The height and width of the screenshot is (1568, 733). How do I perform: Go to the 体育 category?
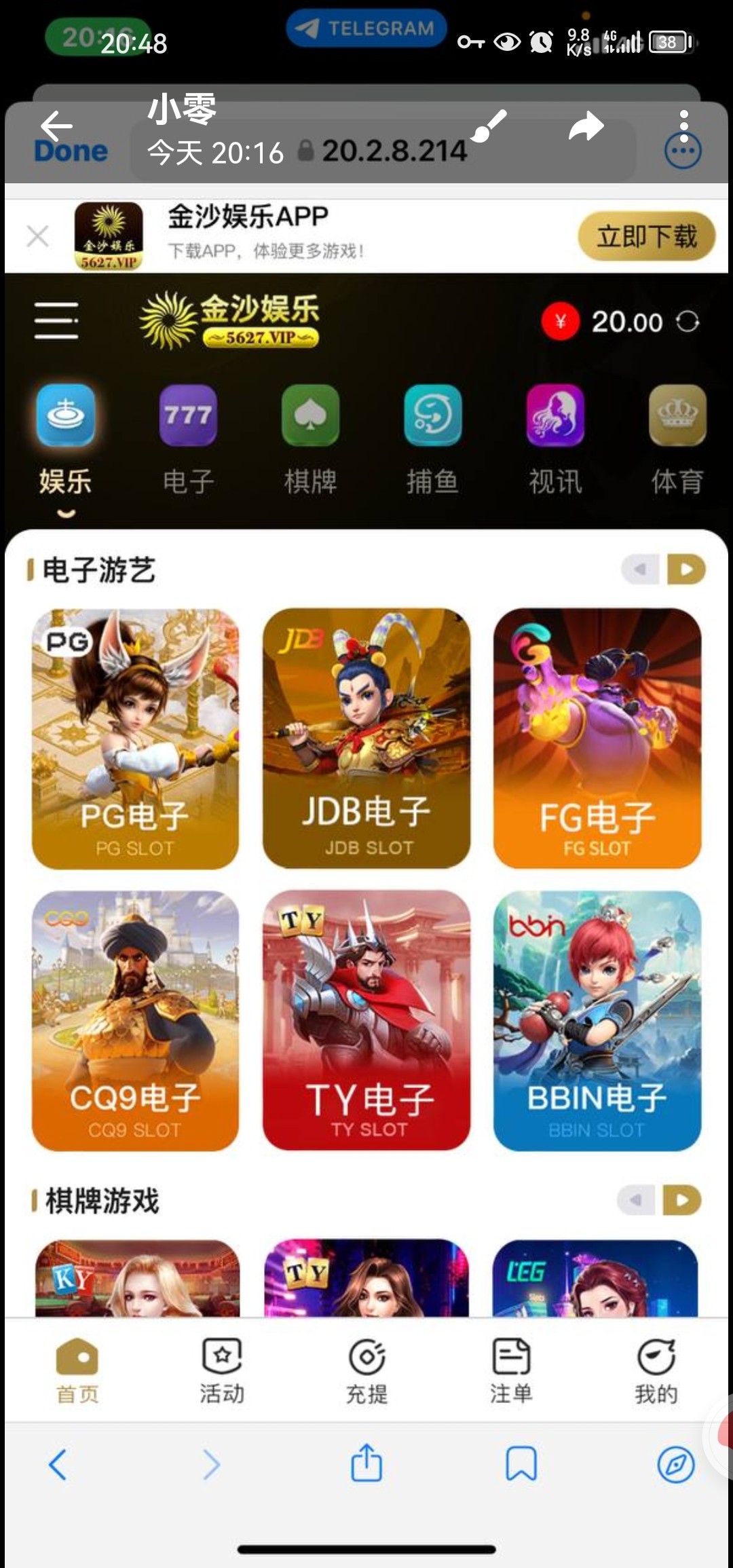[677, 438]
